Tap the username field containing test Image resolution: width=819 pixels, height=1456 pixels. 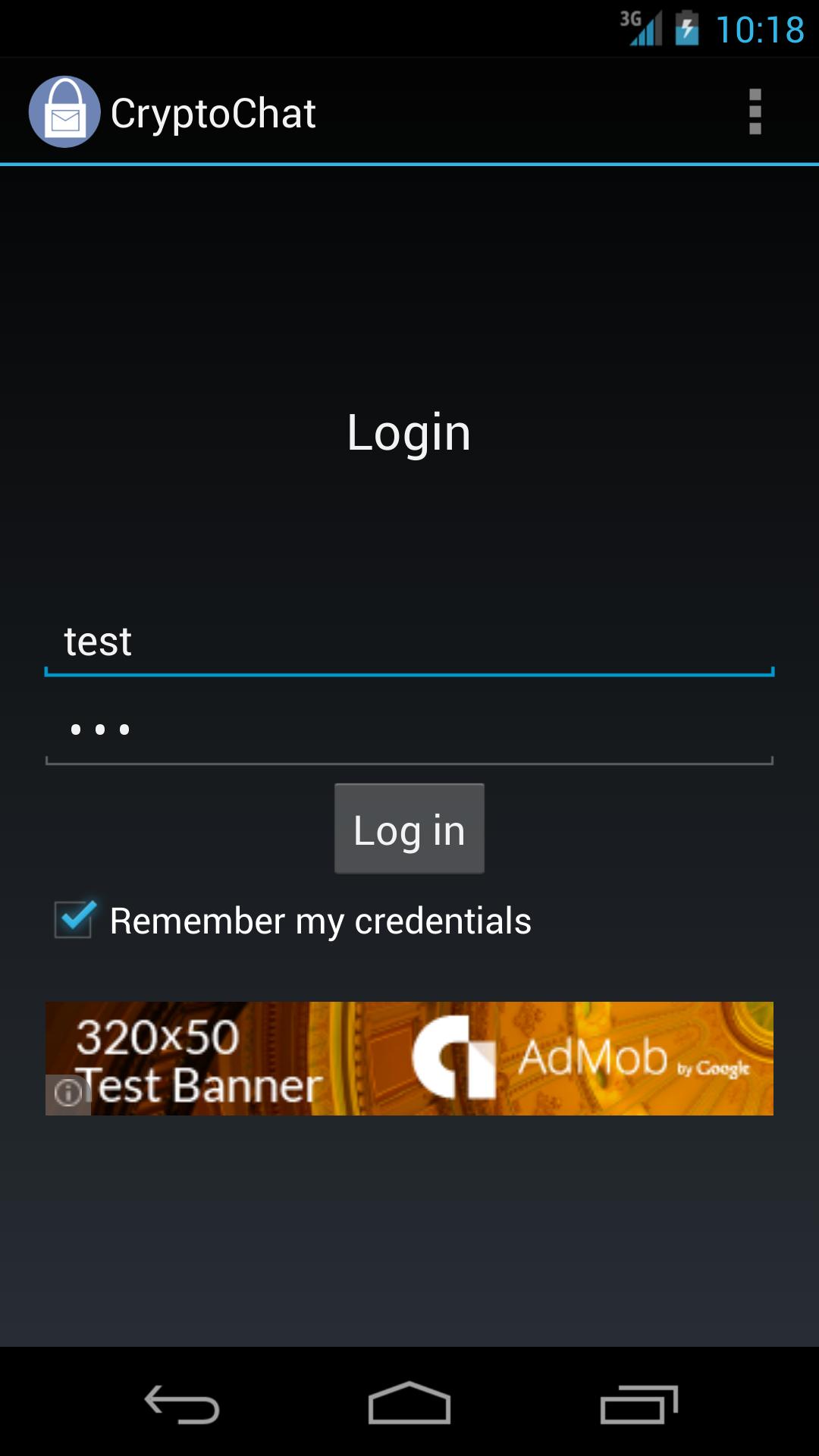(x=409, y=642)
